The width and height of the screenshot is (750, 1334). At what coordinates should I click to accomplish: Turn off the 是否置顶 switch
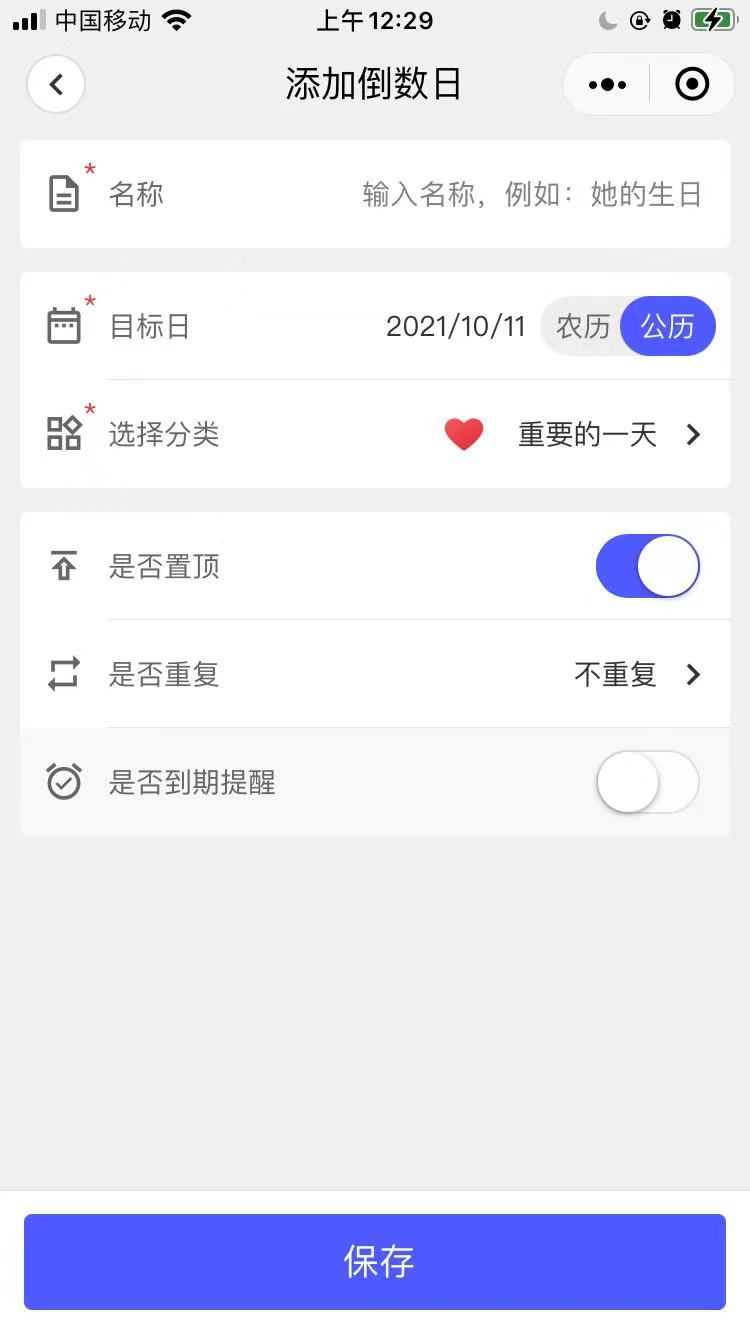click(647, 567)
